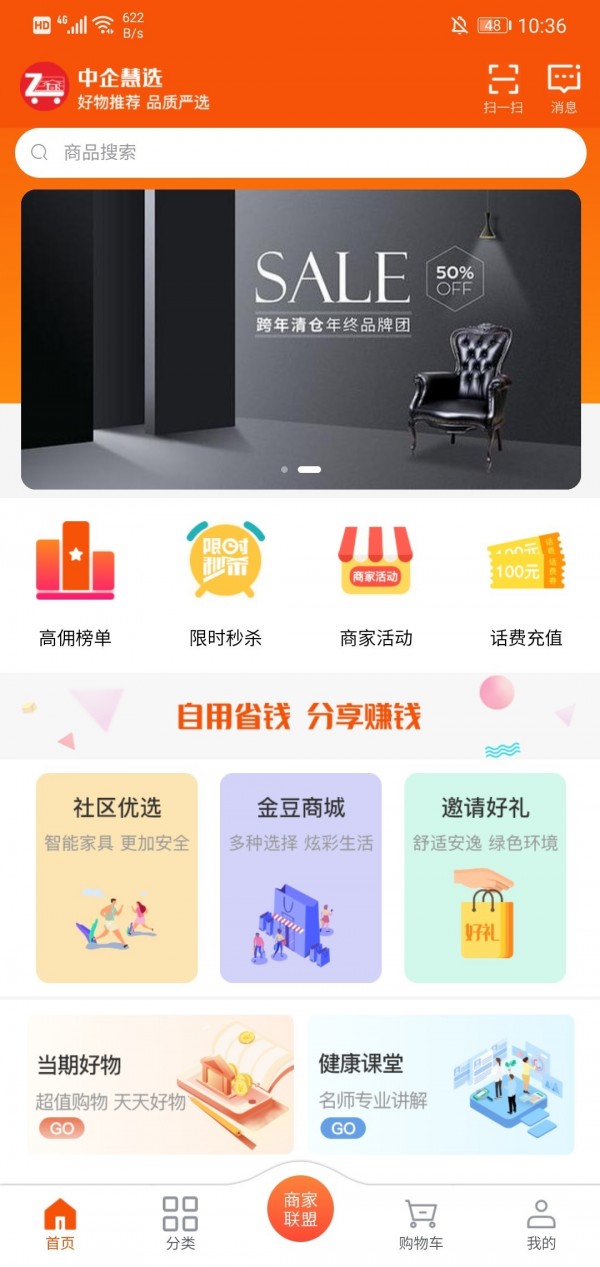Open 消息 messages
This screenshot has width=600, height=1267.
(x=564, y=87)
